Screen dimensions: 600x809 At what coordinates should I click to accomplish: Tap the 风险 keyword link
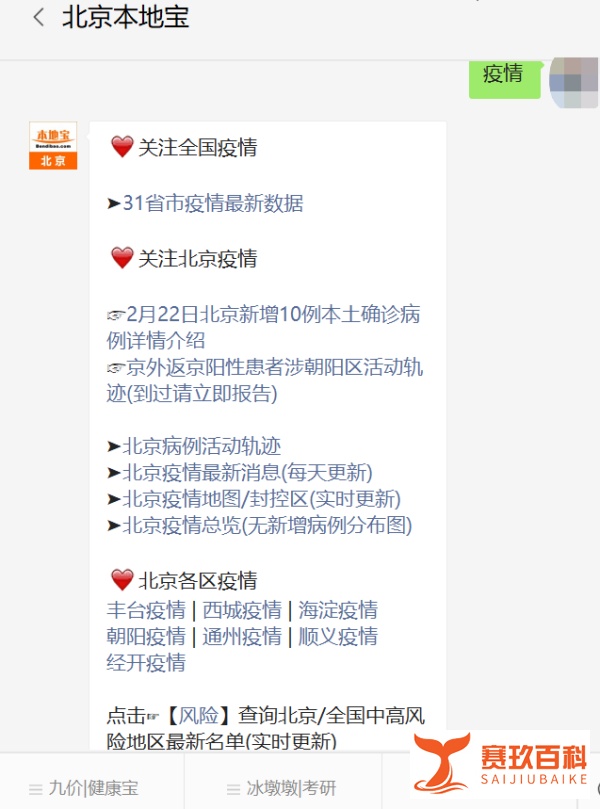point(198,716)
